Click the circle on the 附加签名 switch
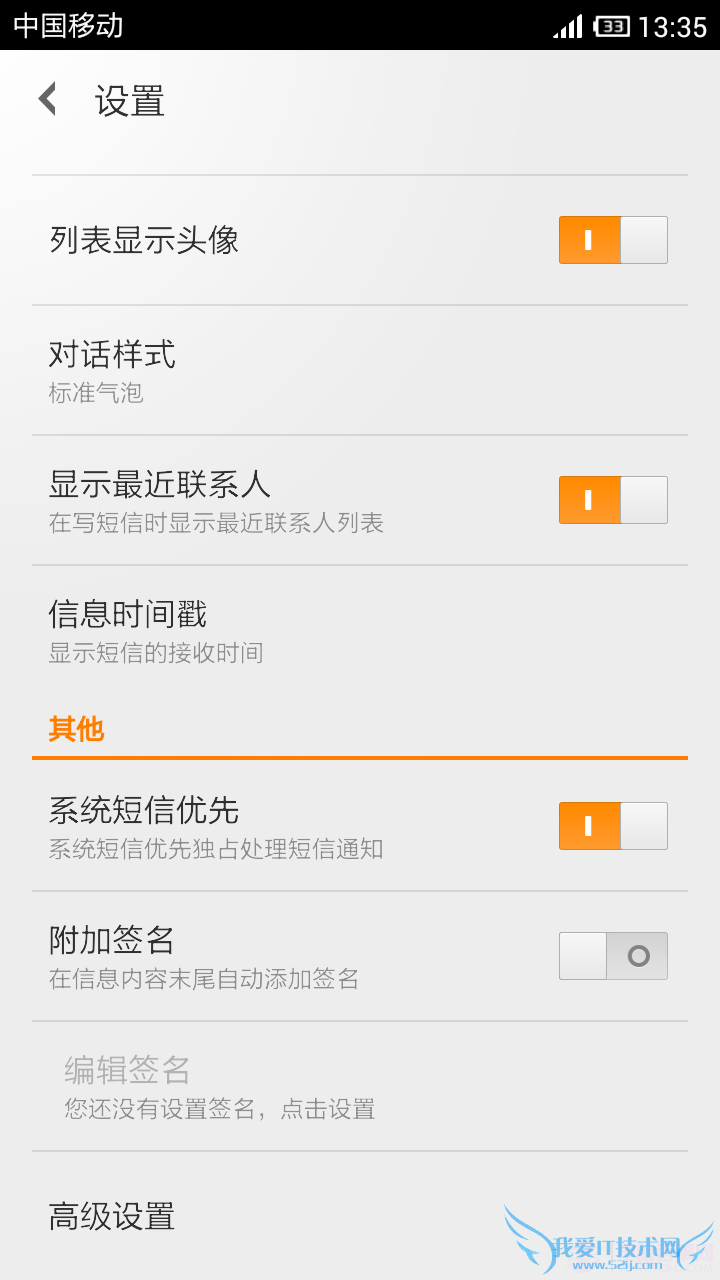 tap(639, 955)
